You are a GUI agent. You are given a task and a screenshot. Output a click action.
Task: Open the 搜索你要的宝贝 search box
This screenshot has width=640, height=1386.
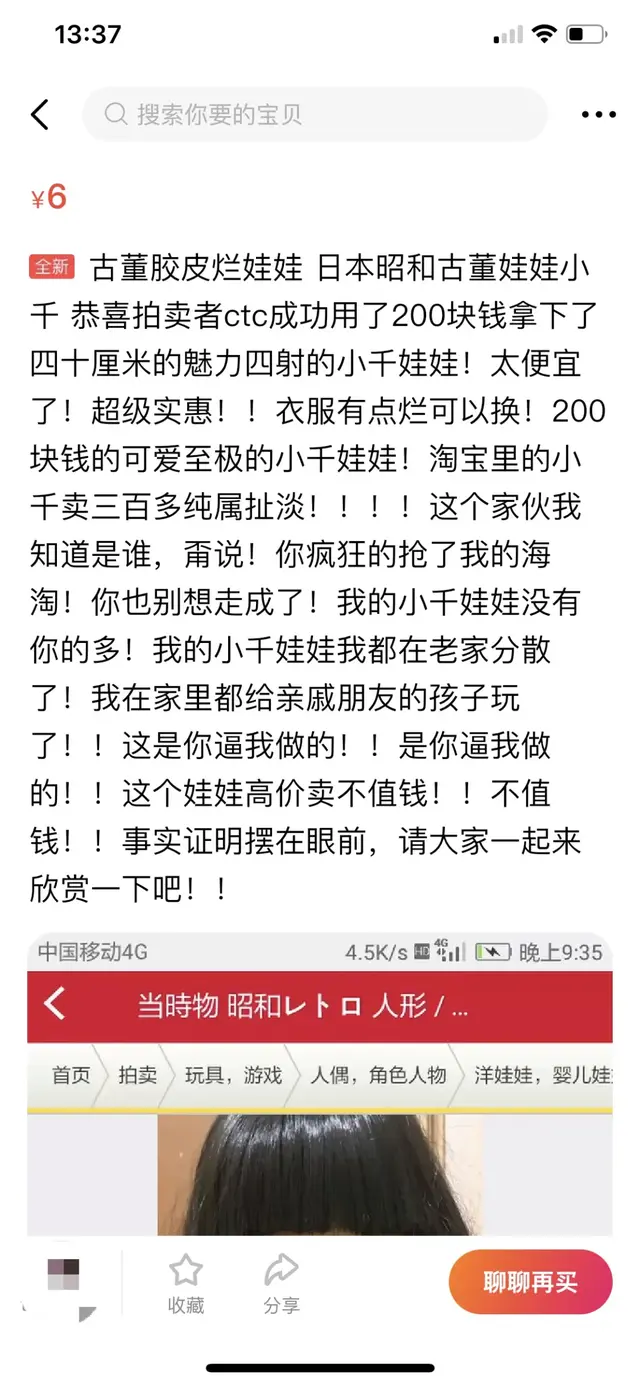pyautogui.click(x=315, y=114)
